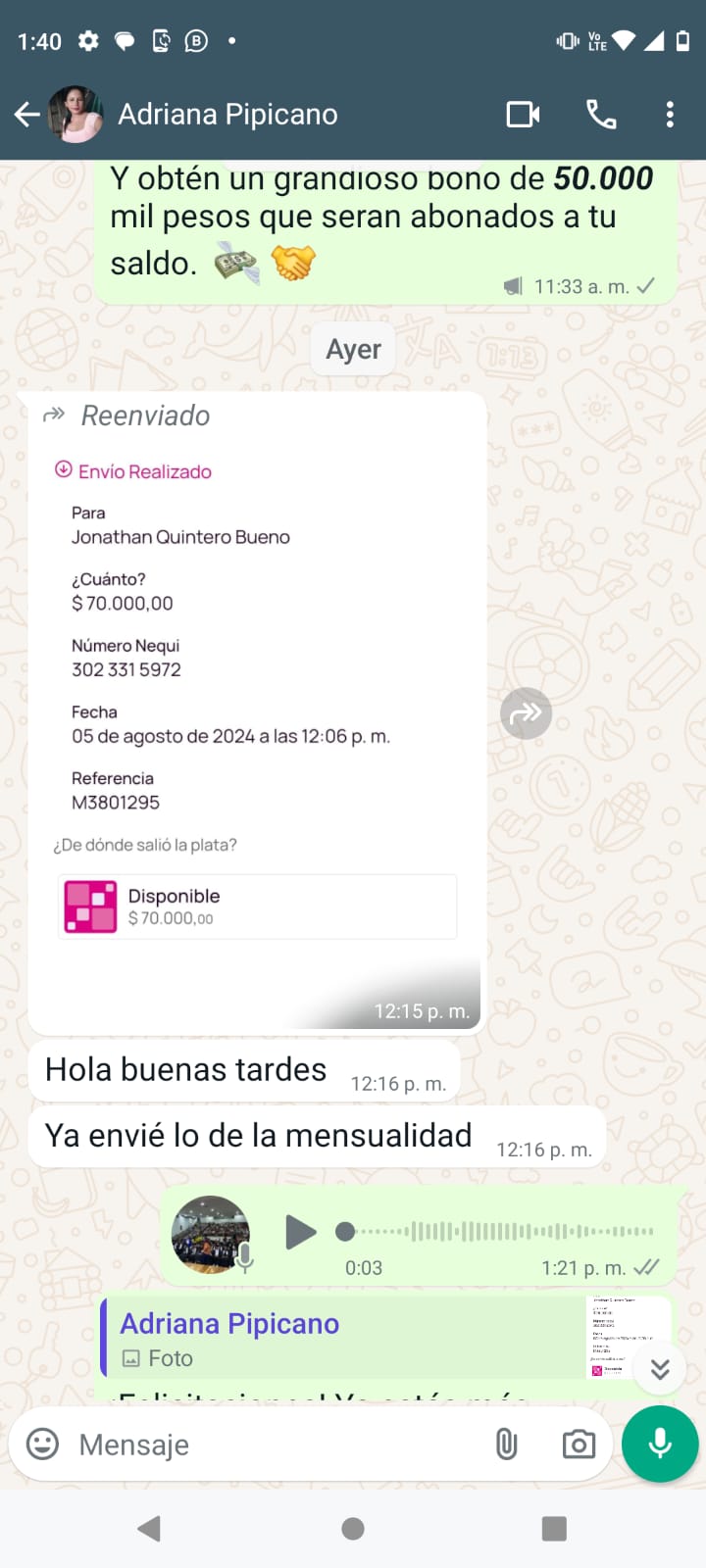Open the chat overflow menu

point(670,115)
